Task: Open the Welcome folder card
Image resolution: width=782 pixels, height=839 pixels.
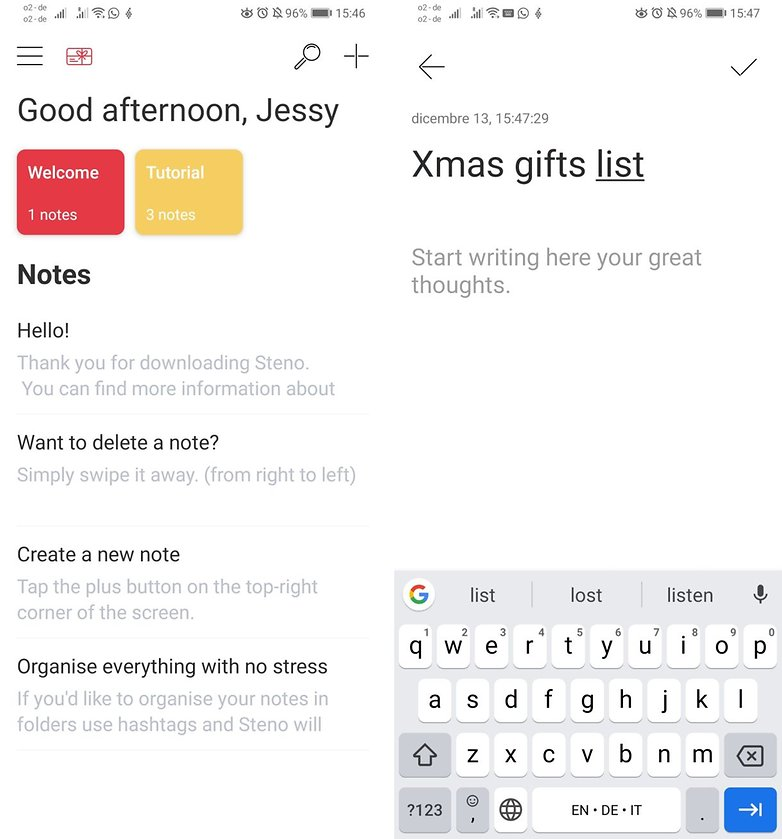Action: pos(70,192)
